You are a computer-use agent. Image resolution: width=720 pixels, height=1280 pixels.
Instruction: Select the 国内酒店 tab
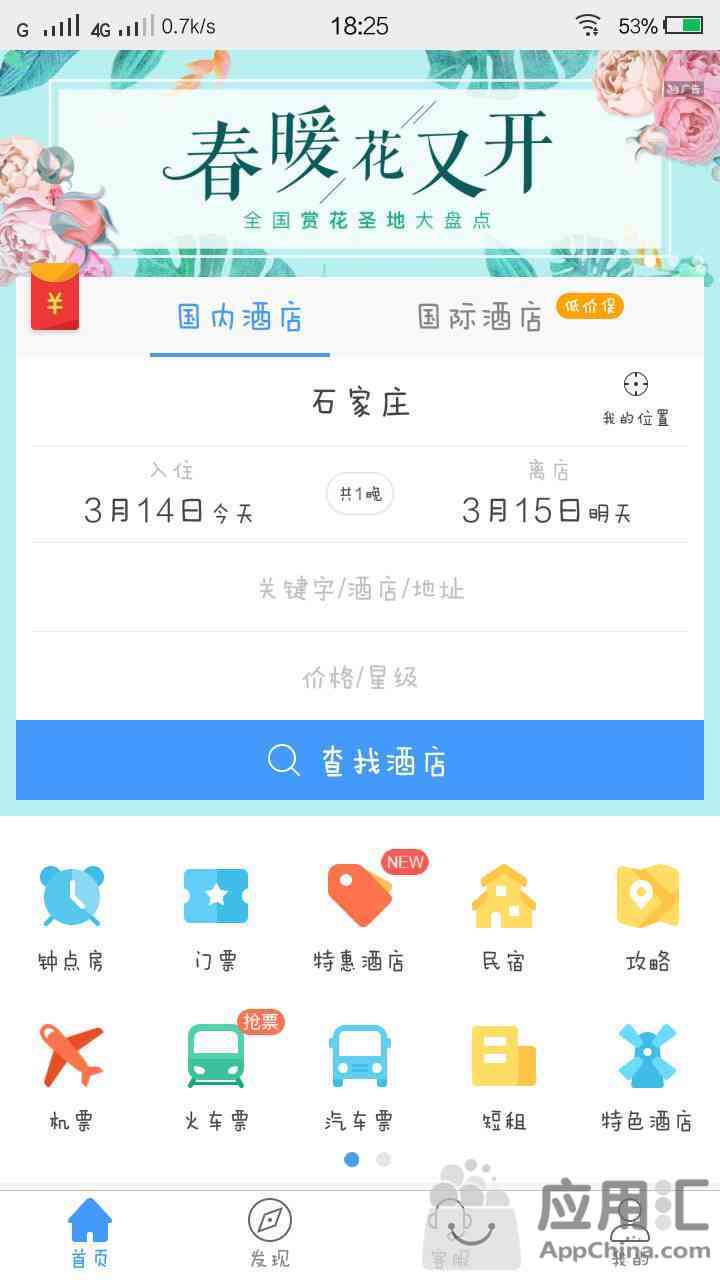[x=240, y=318]
